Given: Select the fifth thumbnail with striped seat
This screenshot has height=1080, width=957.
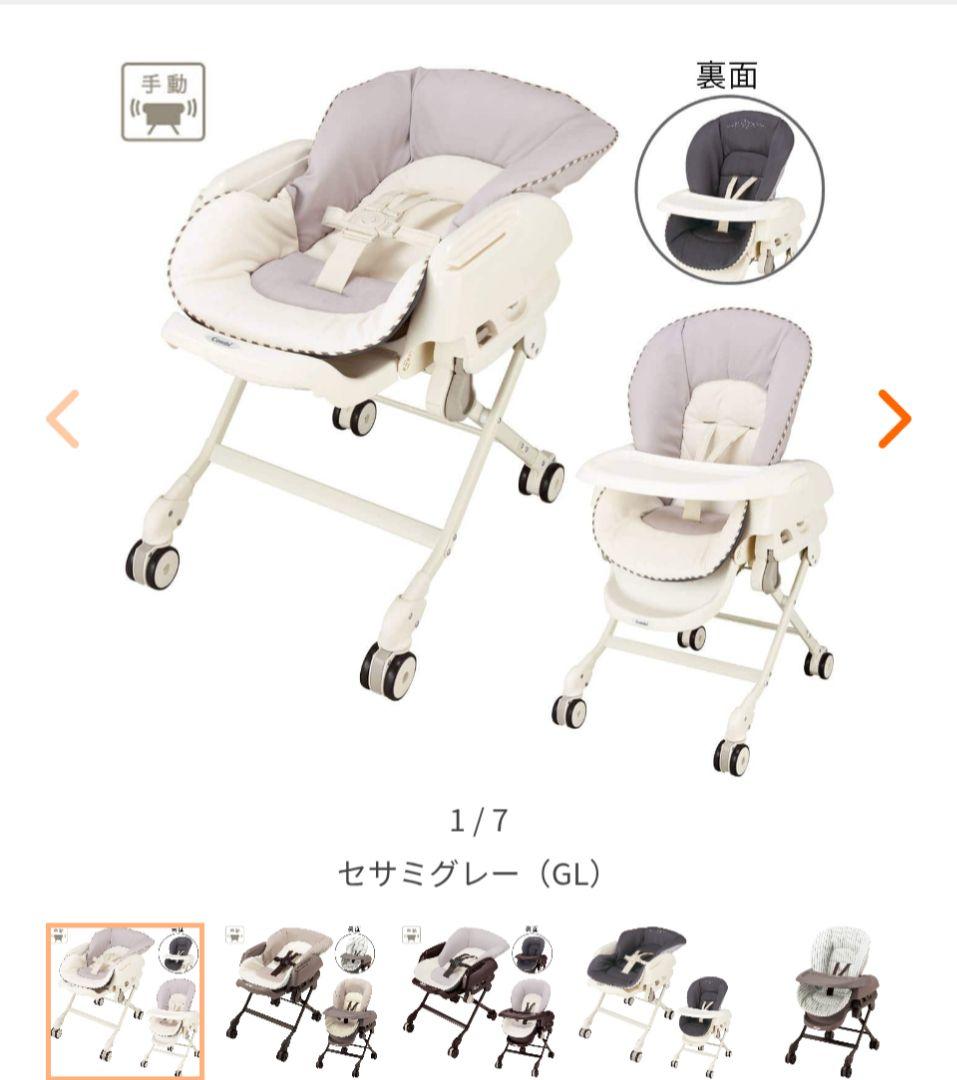Looking at the screenshot, I should click(832, 1000).
